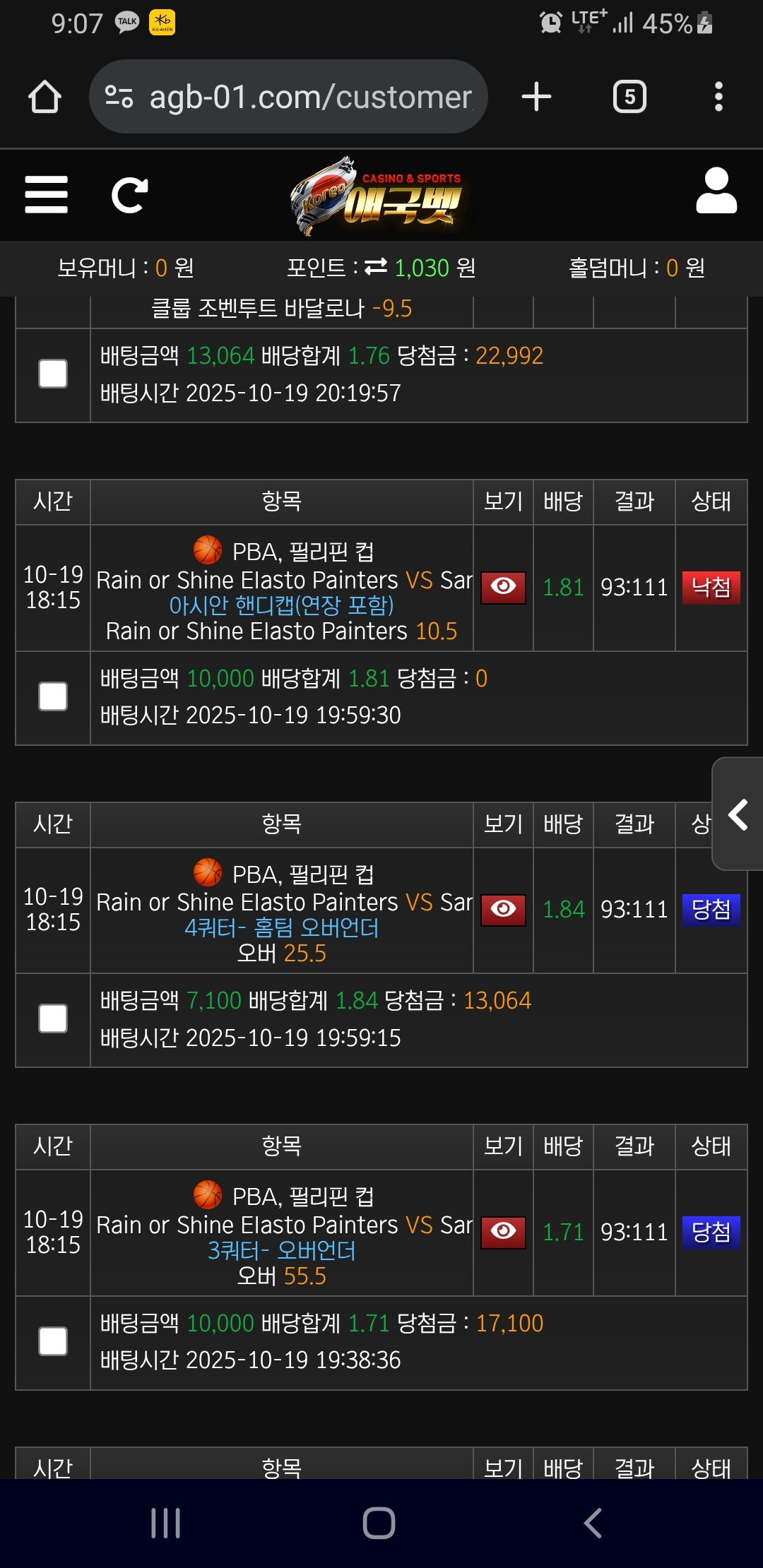Open the hamburger side menu

[x=46, y=195]
